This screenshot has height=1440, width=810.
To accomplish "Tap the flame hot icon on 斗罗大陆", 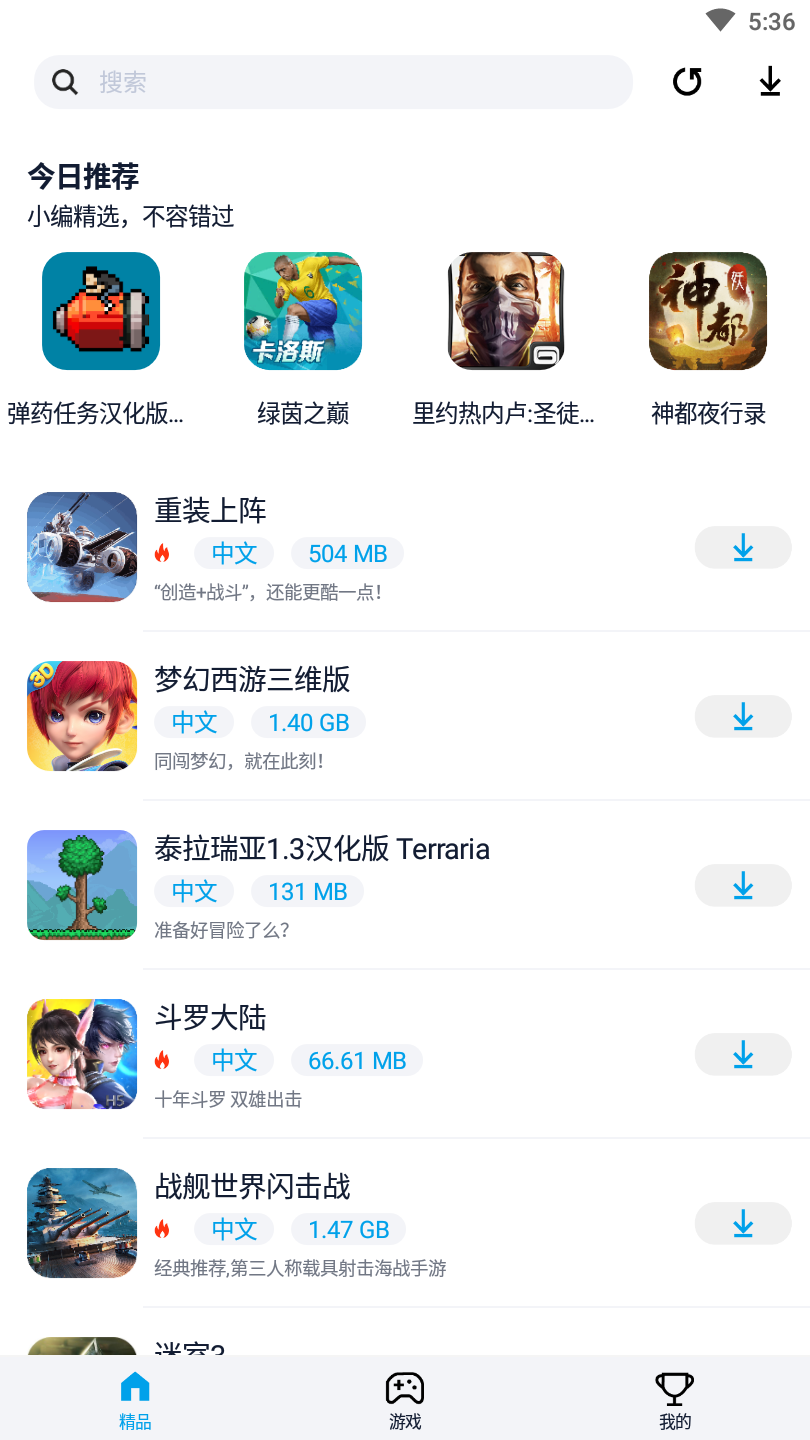I will coord(164,1059).
